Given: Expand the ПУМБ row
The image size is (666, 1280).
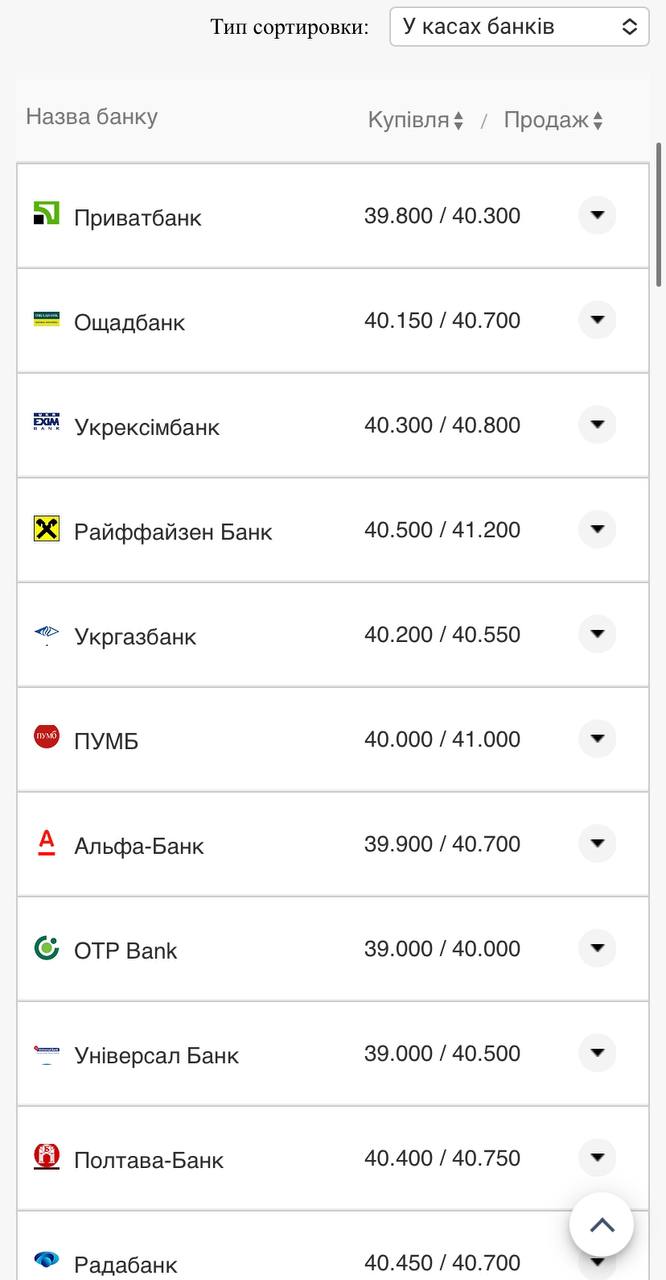Looking at the screenshot, I should click(597, 739).
